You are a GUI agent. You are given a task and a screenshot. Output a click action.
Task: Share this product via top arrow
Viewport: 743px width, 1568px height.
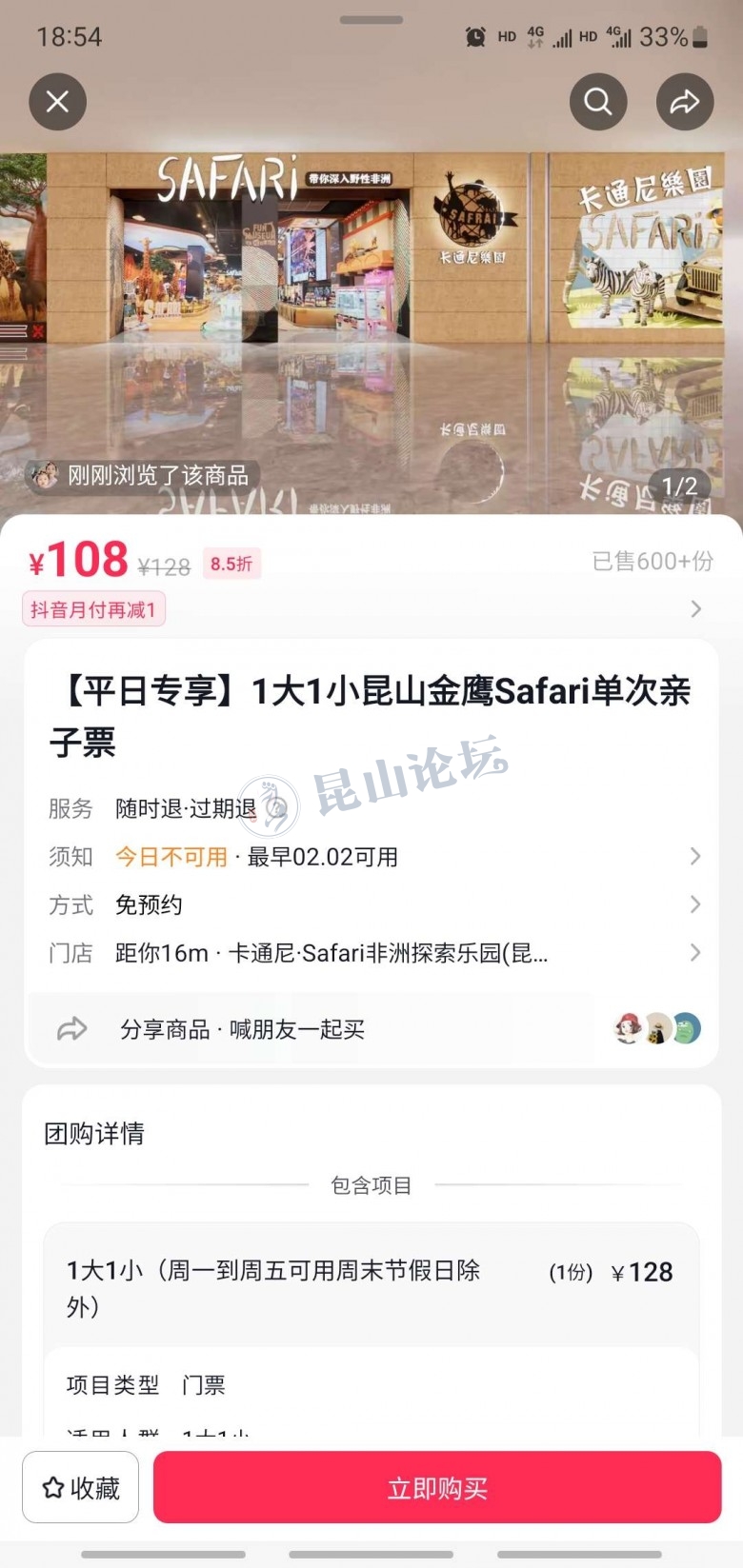[x=685, y=102]
